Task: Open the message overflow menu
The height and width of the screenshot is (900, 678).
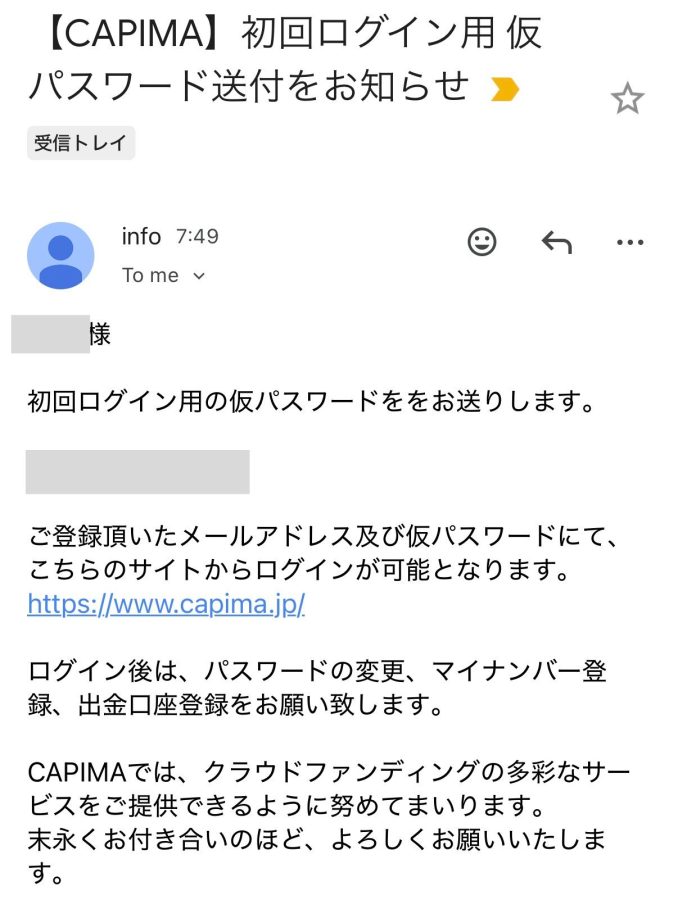Action: (630, 242)
